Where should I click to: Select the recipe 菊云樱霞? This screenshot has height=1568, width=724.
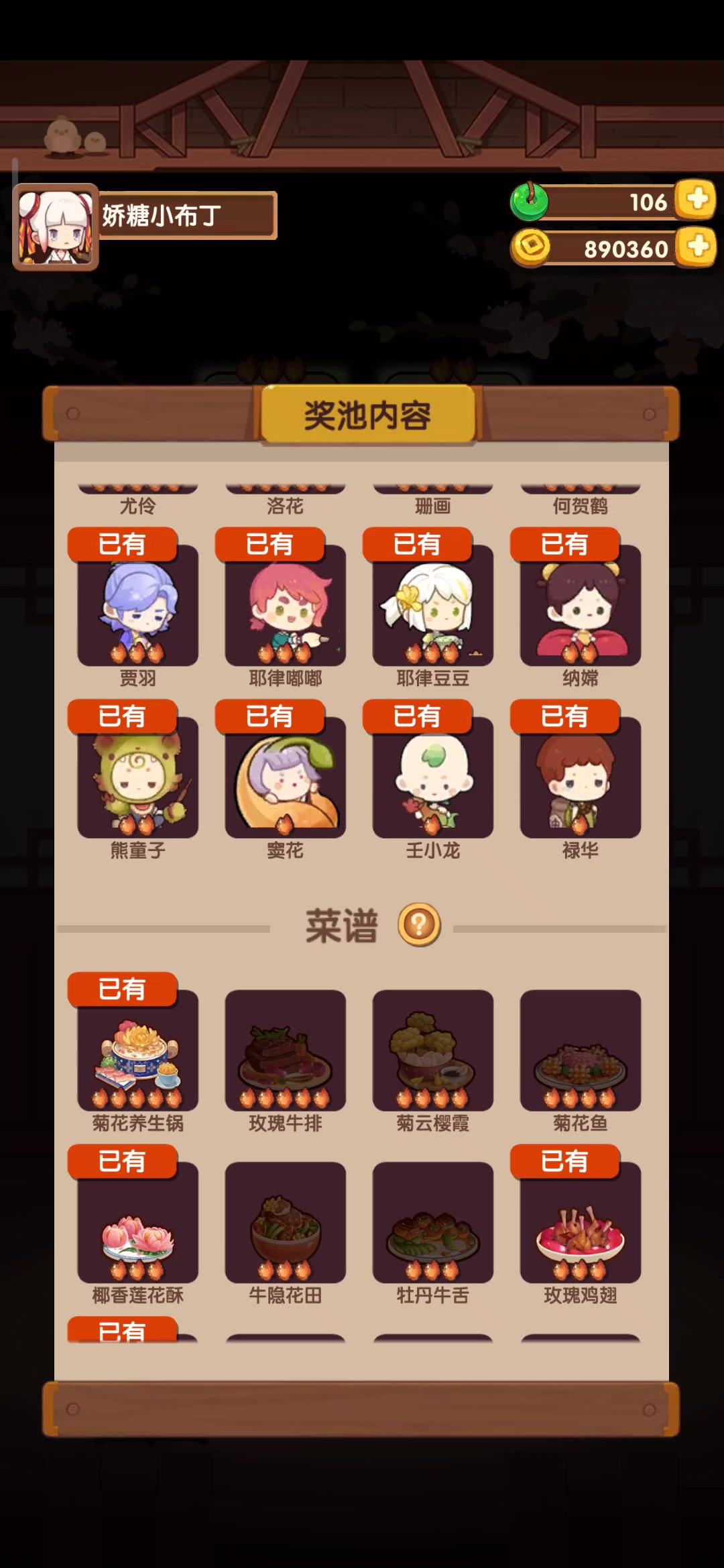coord(433,1050)
